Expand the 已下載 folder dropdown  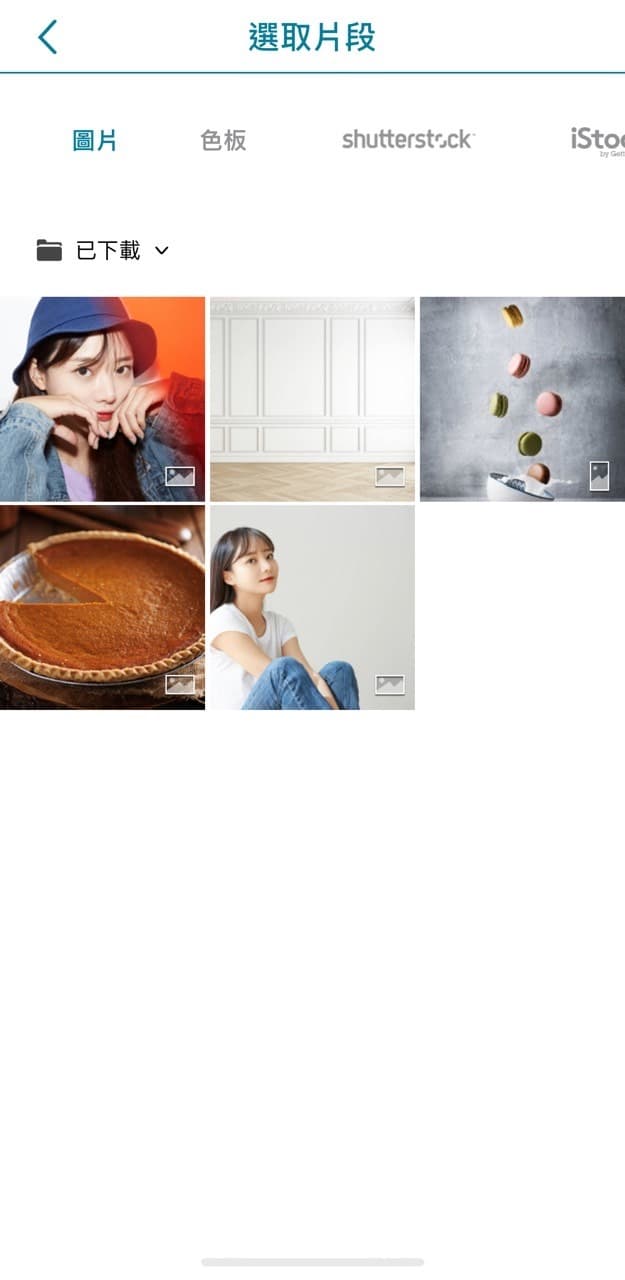pyautogui.click(x=104, y=251)
